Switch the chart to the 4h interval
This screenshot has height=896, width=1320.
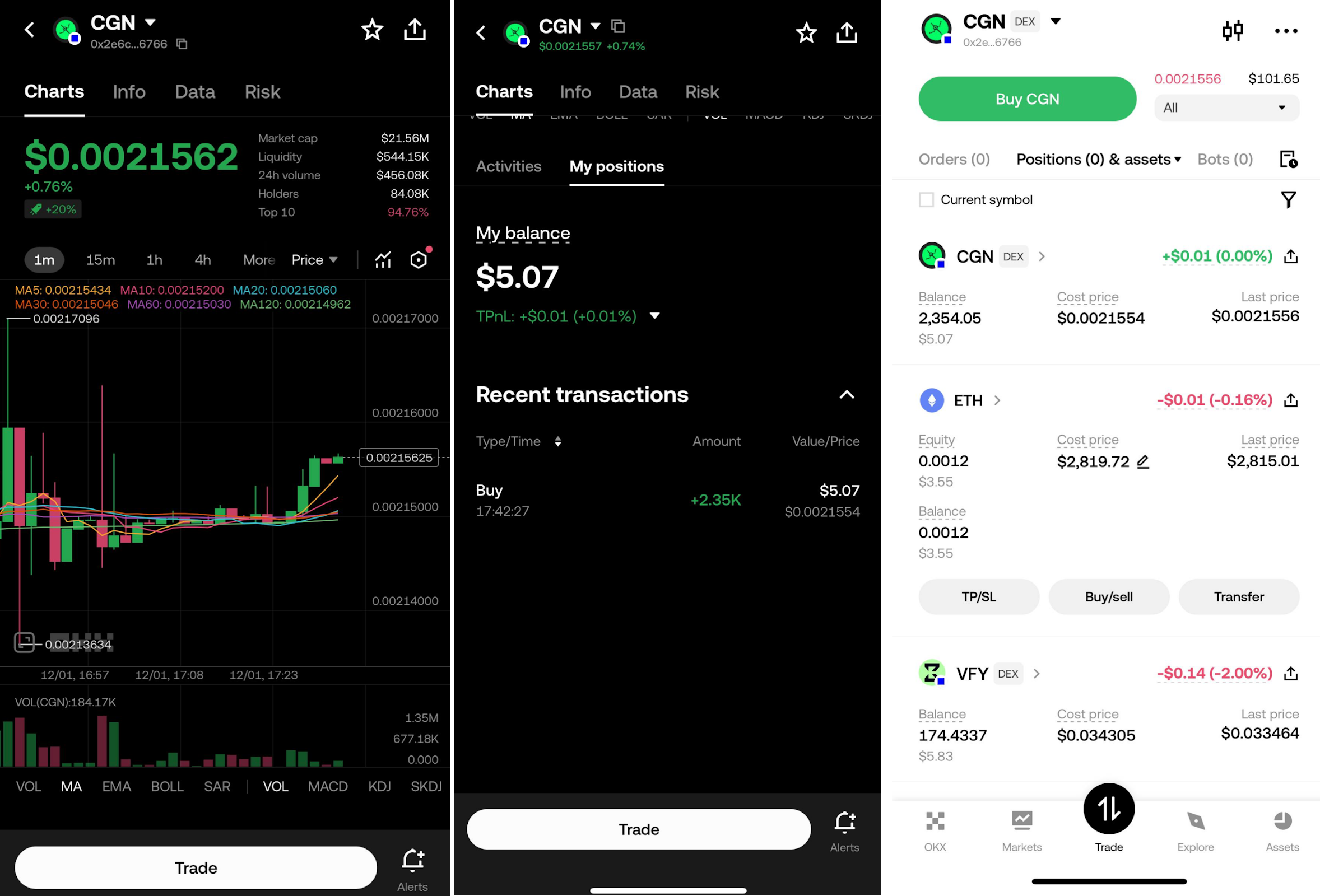(203, 260)
